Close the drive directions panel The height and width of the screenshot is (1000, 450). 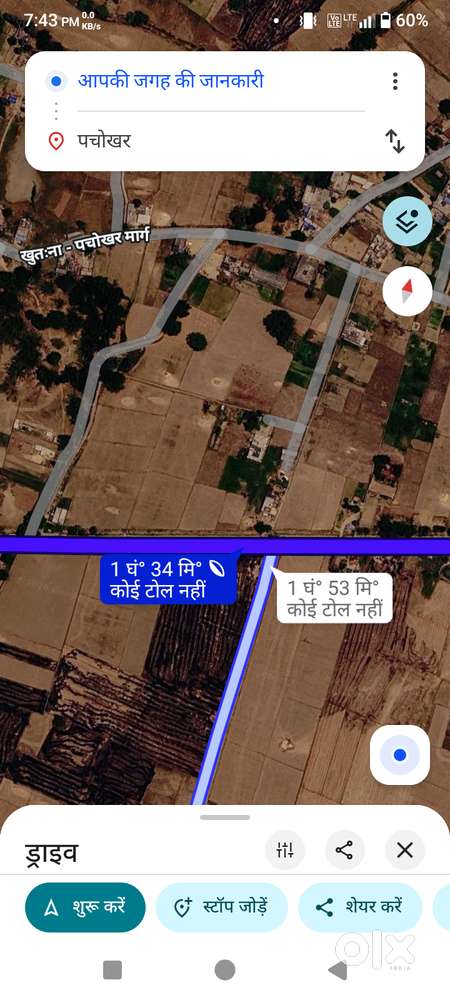405,850
